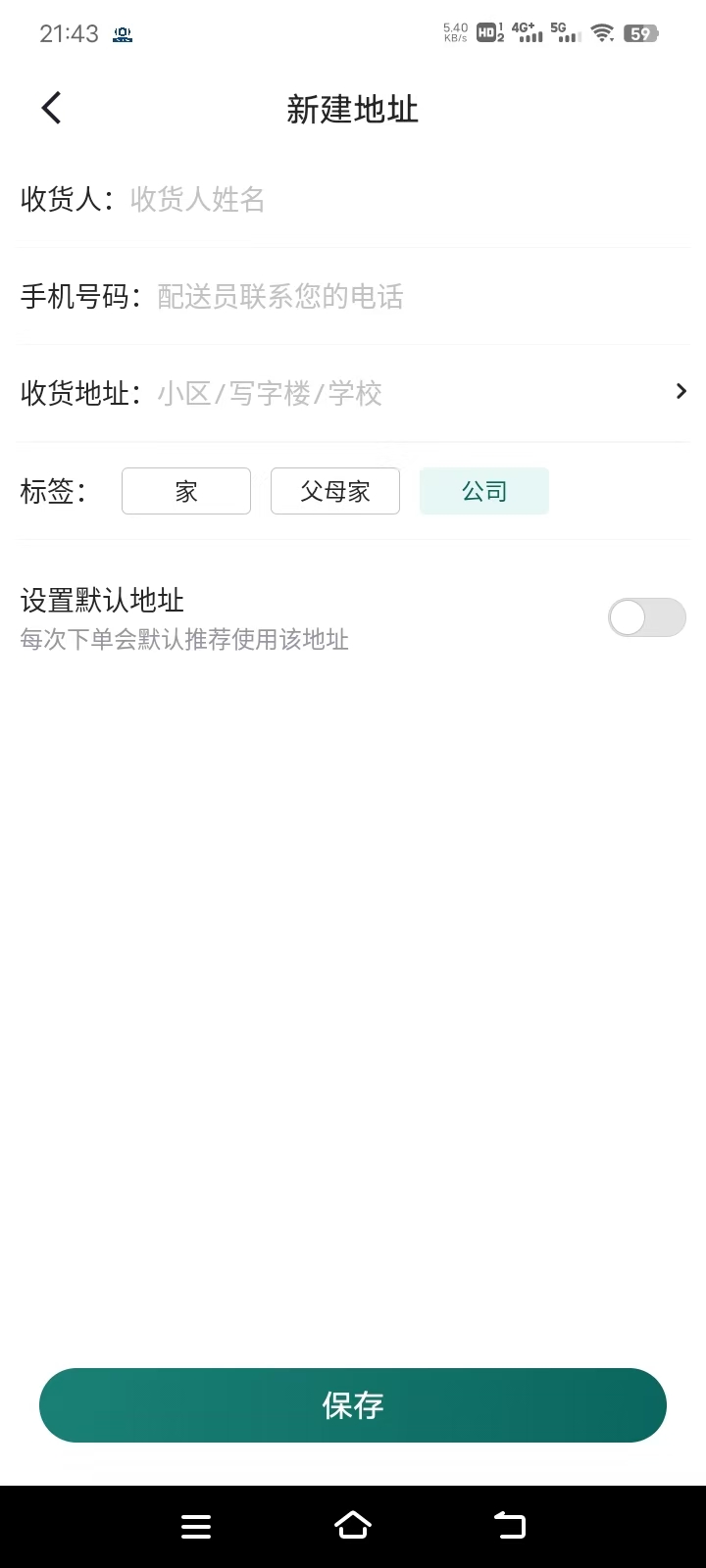Choose the 父母家 label chip
This screenshot has width=706, height=1568.
click(x=335, y=491)
